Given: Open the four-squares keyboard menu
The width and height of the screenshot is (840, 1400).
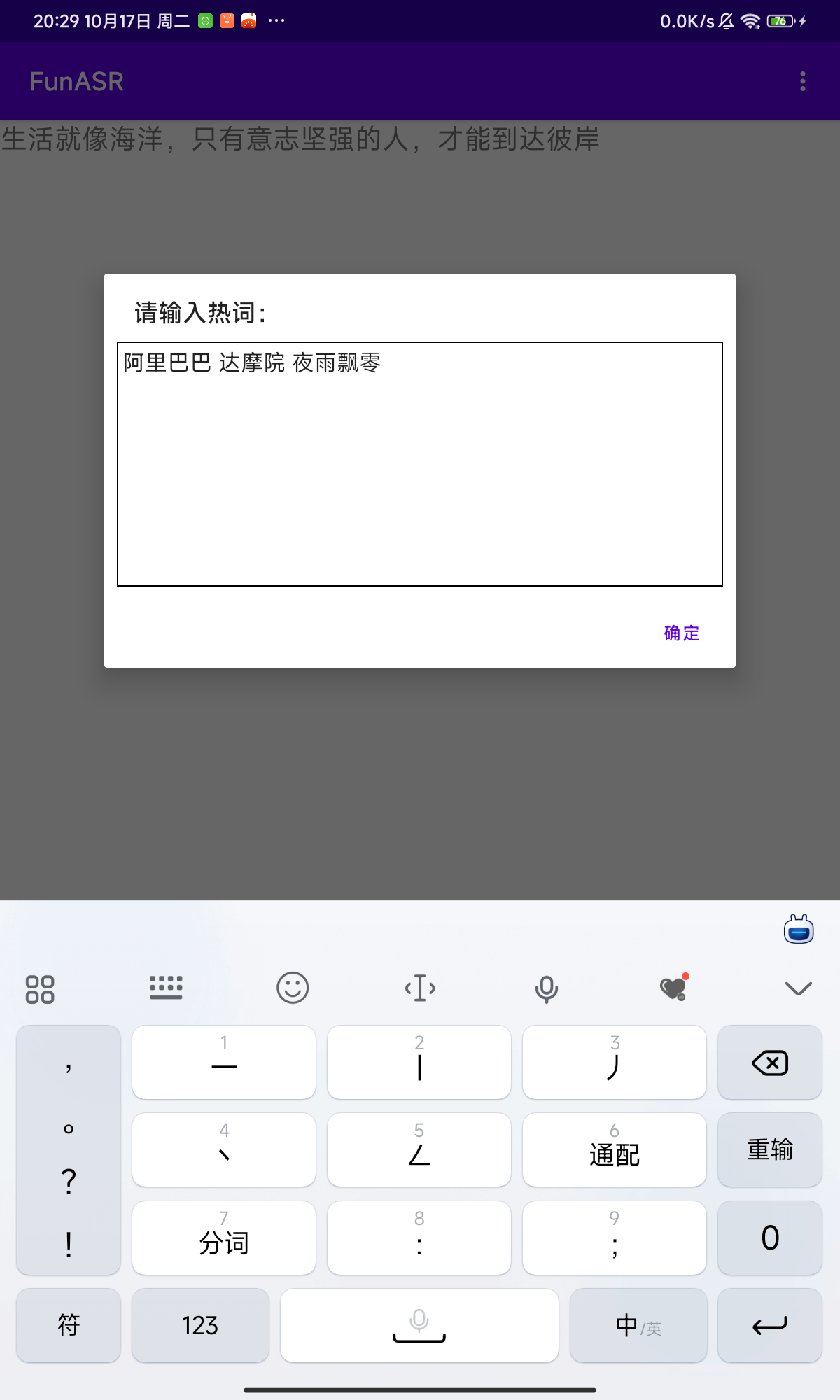Looking at the screenshot, I should tap(40, 988).
